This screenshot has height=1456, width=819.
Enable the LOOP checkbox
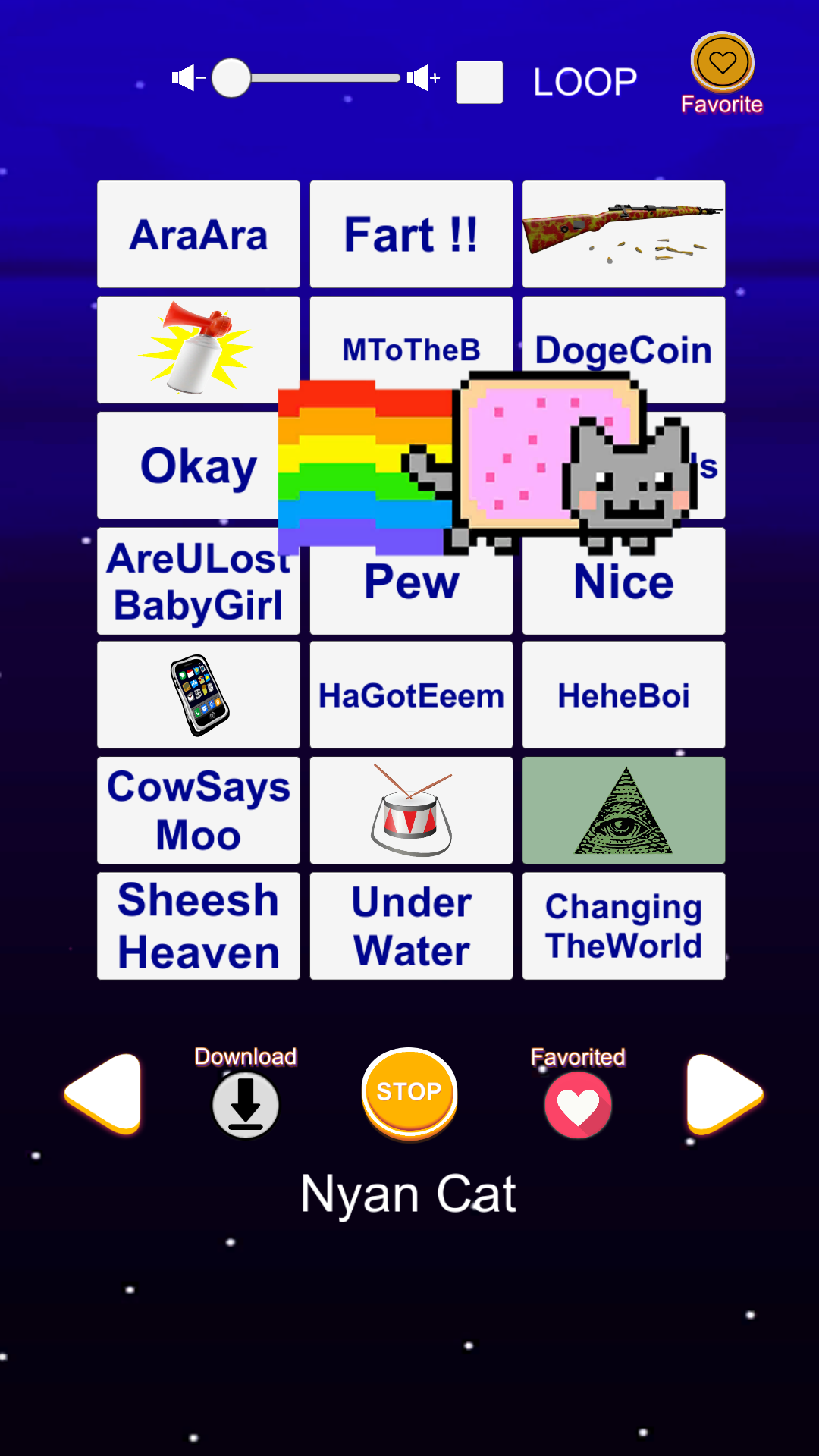[479, 82]
